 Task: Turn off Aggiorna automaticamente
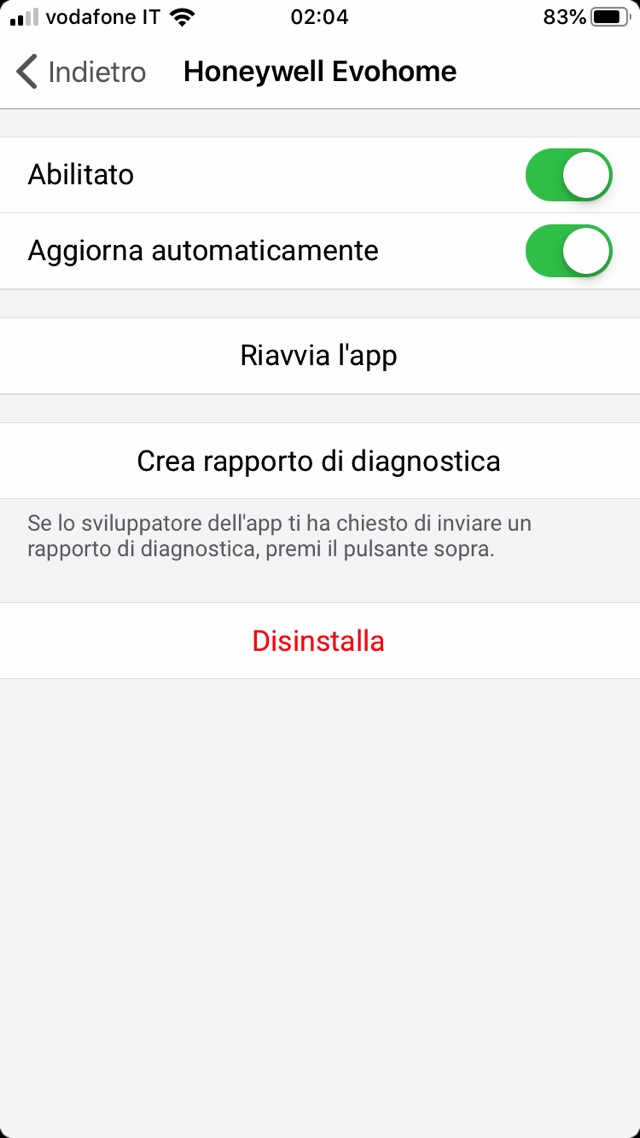pyautogui.click(x=568, y=250)
